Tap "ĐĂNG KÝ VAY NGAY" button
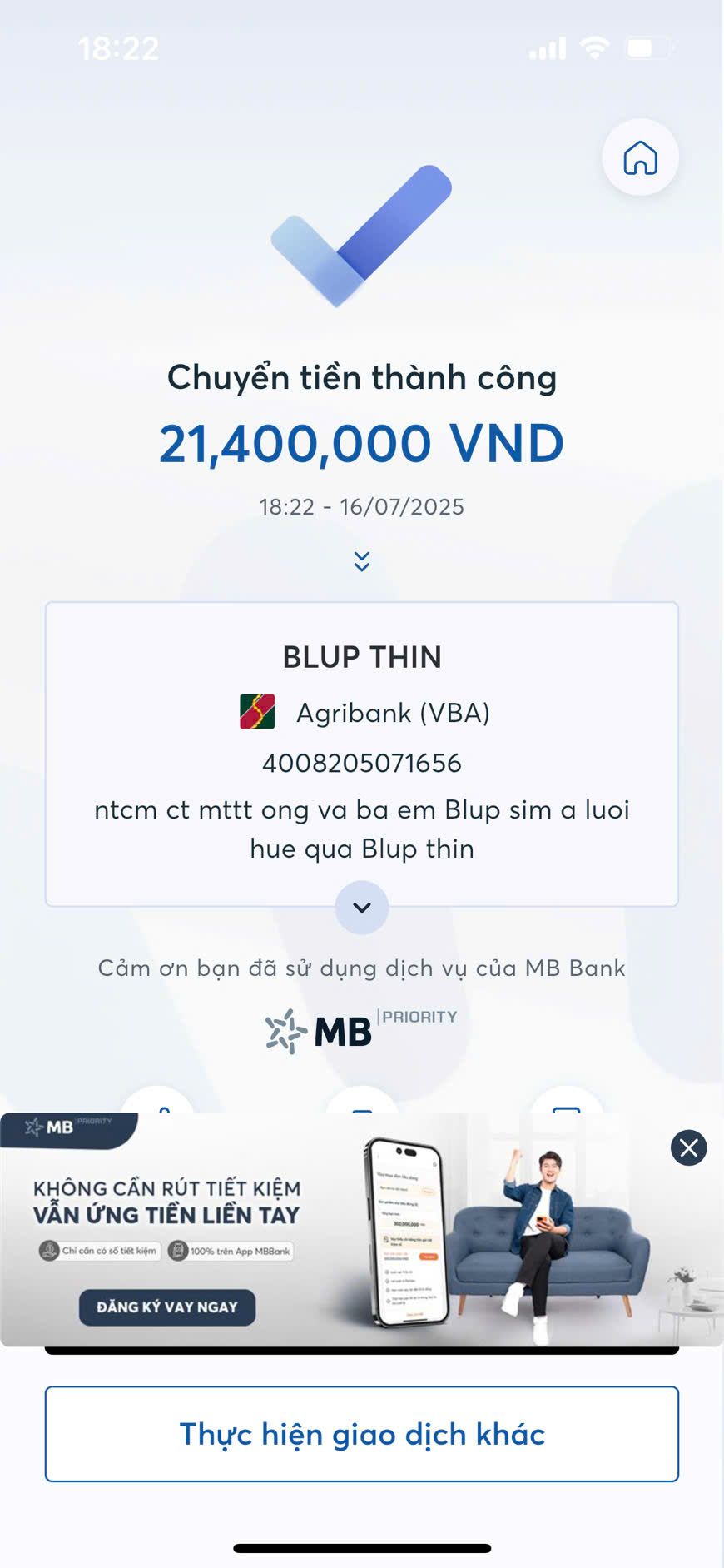Screen dimensions: 724x1568 pyautogui.click(x=167, y=1307)
